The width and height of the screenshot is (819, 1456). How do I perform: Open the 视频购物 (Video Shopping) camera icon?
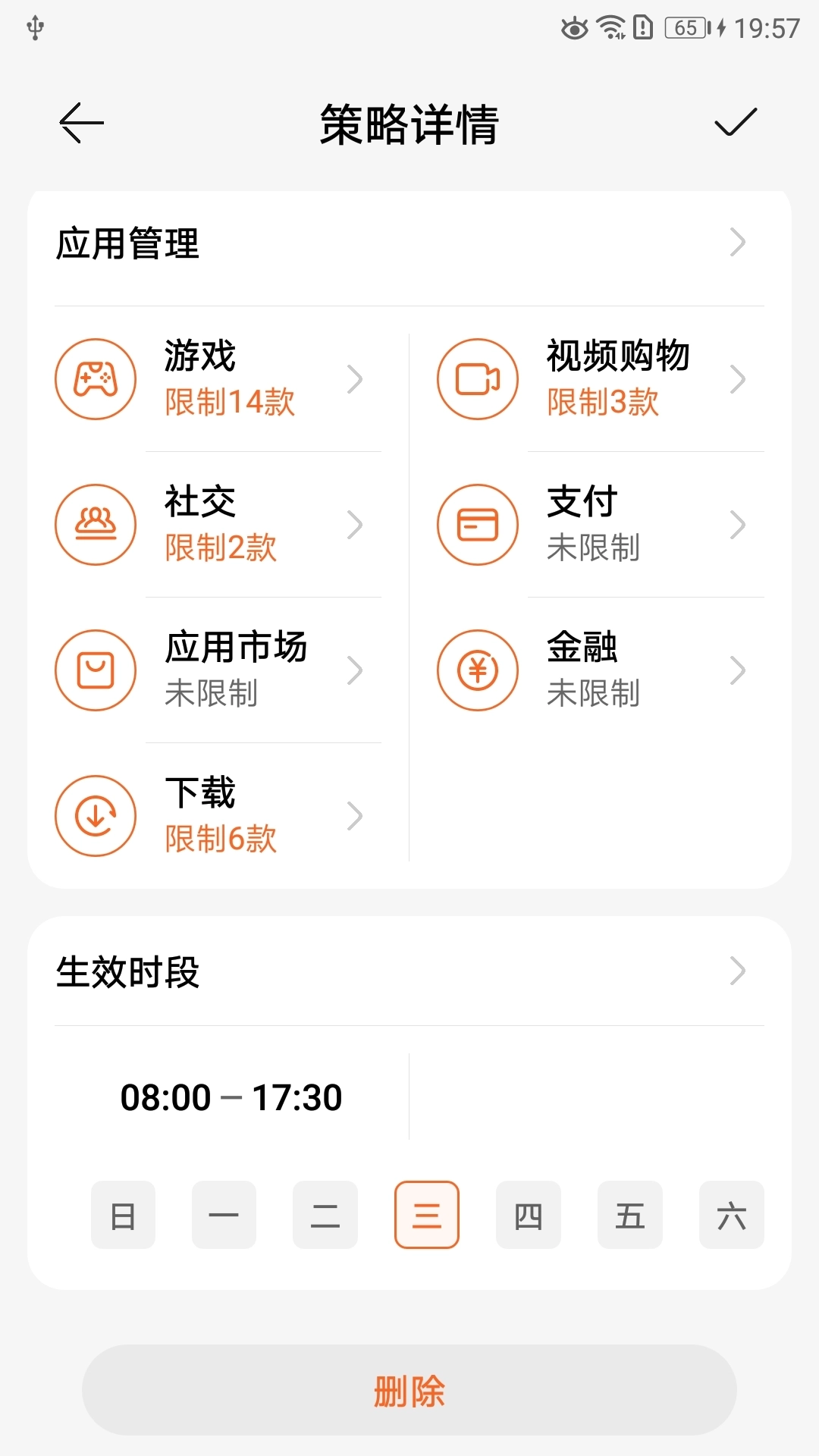pos(477,378)
